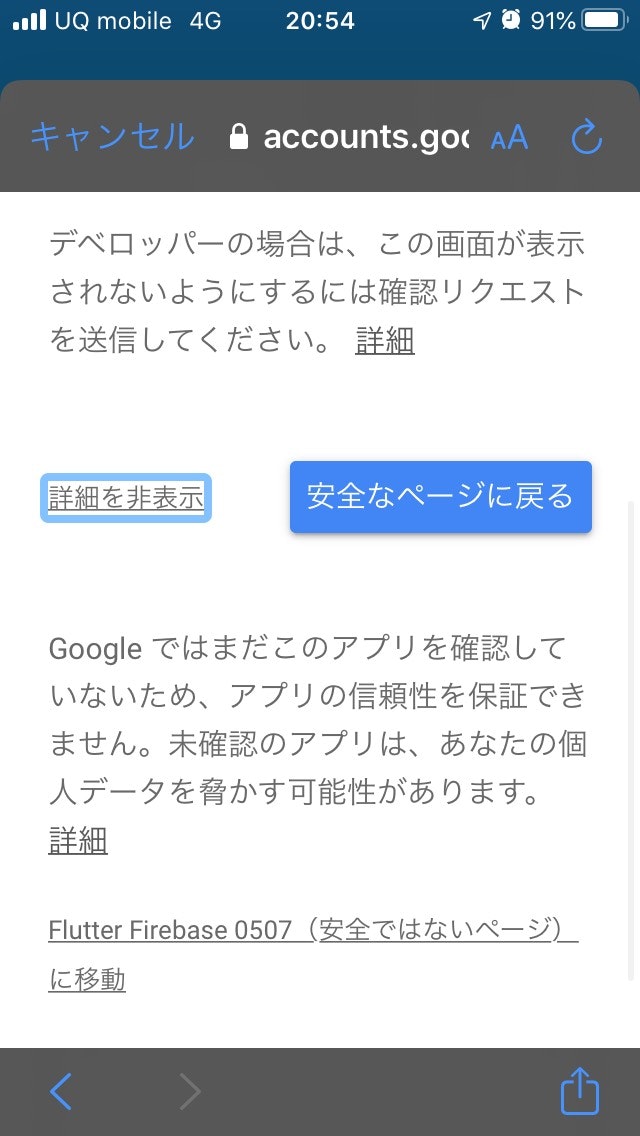The image size is (640, 1136).
Task: Tap 安全なページに戻る button
Action: [x=440, y=497]
